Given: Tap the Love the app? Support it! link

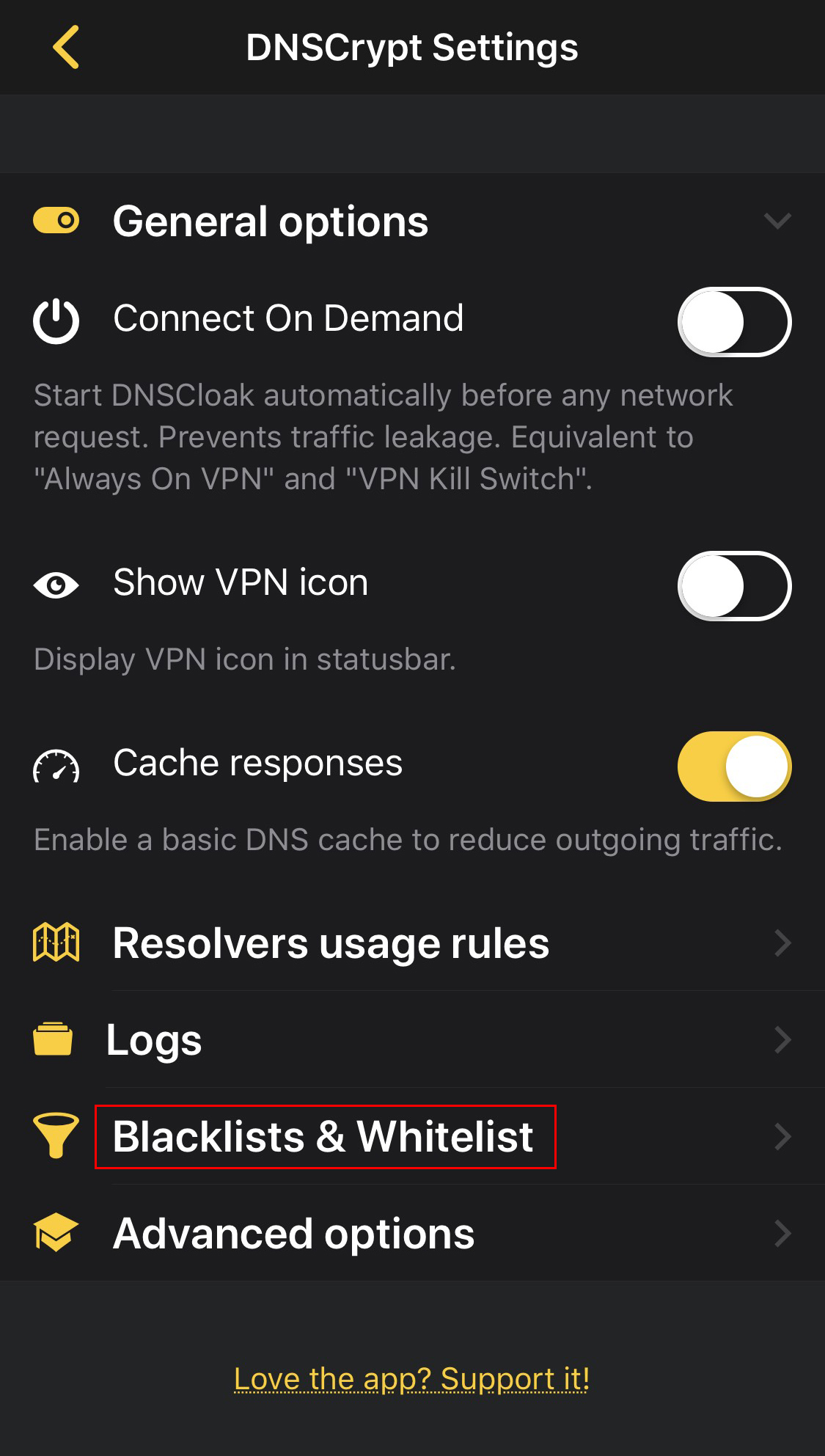Looking at the screenshot, I should point(411,1379).
